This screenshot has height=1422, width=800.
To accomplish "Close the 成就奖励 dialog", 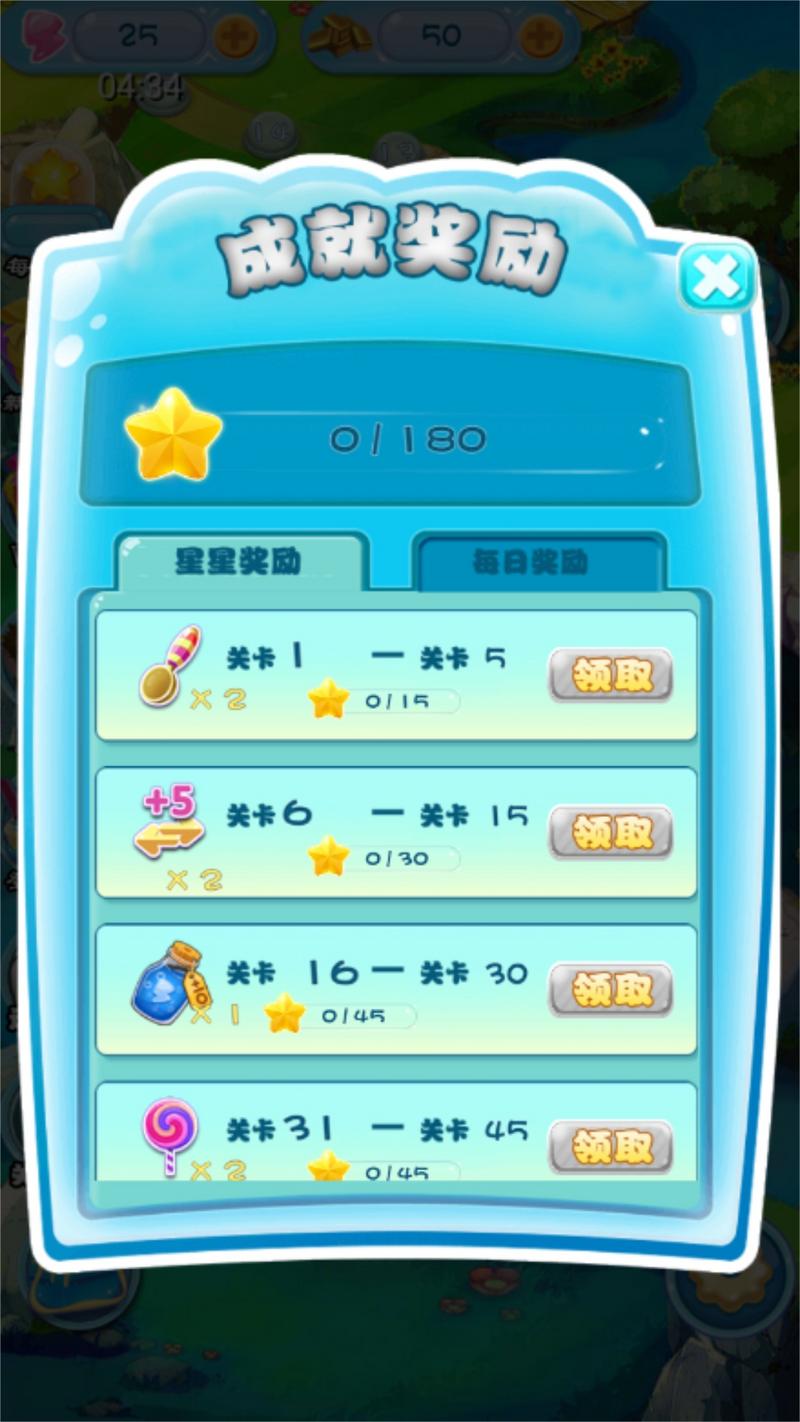I will click(x=716, y=276).
